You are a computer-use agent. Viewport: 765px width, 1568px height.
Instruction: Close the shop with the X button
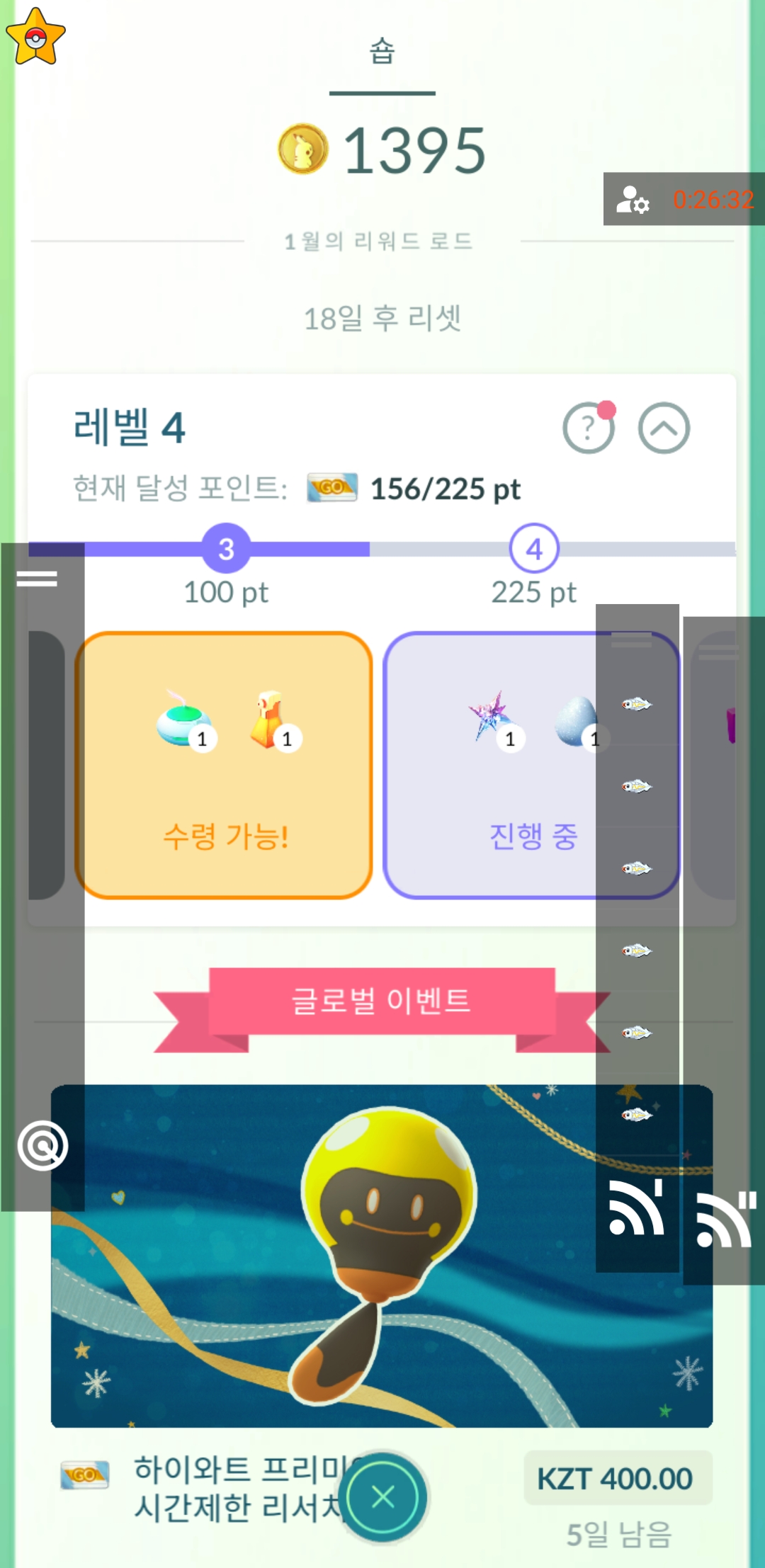click(x=383, y=1496)
